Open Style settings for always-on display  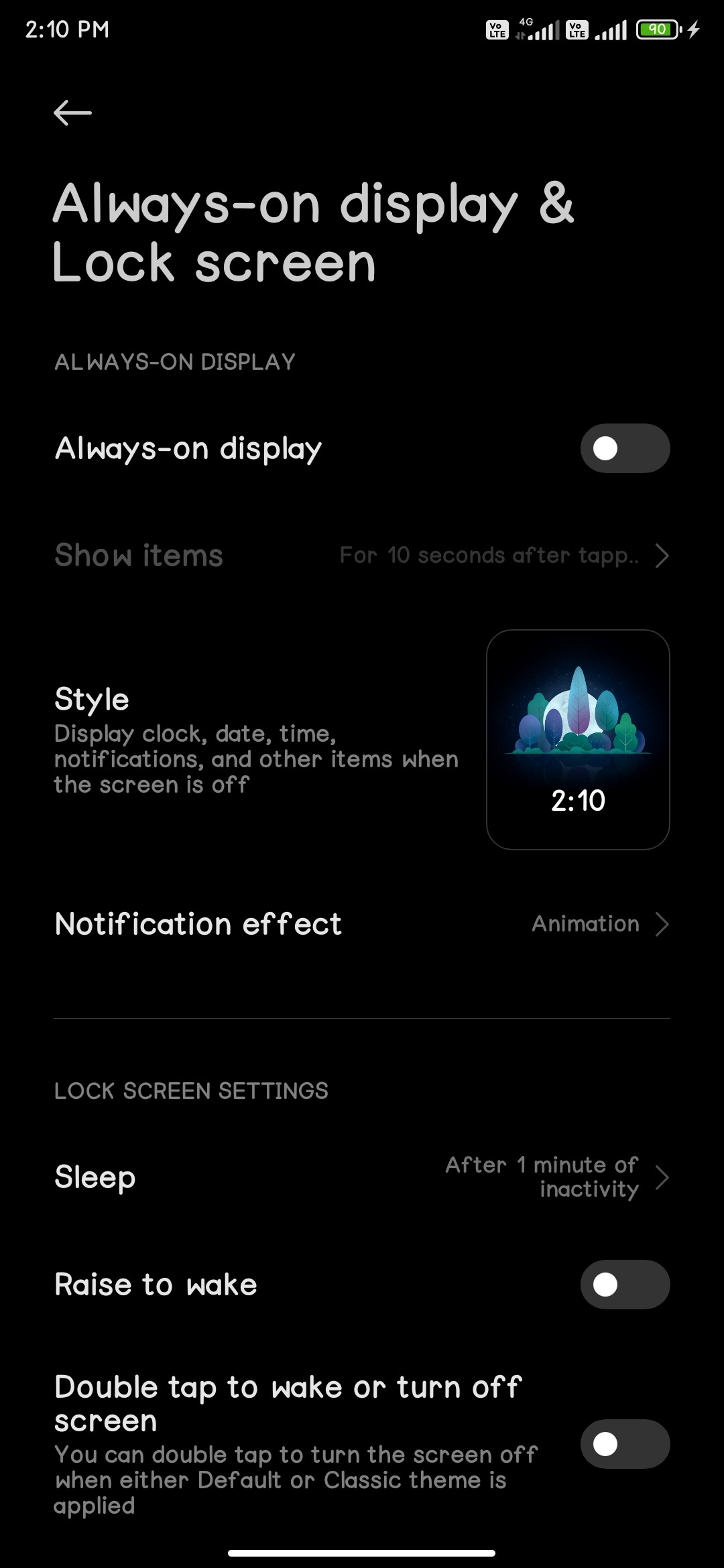pos(362,740)
